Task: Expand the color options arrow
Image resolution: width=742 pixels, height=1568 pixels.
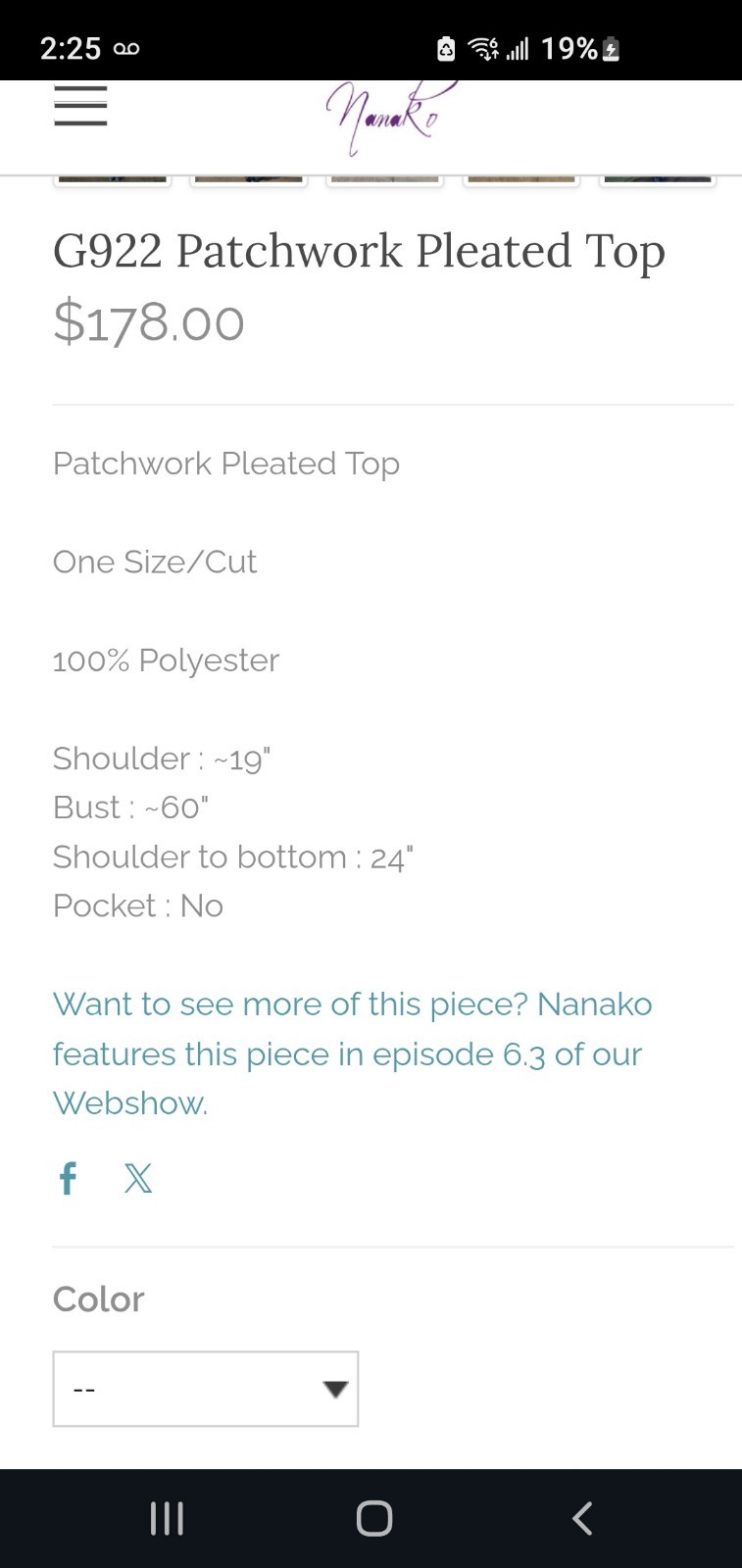Action: (335, 1389)
